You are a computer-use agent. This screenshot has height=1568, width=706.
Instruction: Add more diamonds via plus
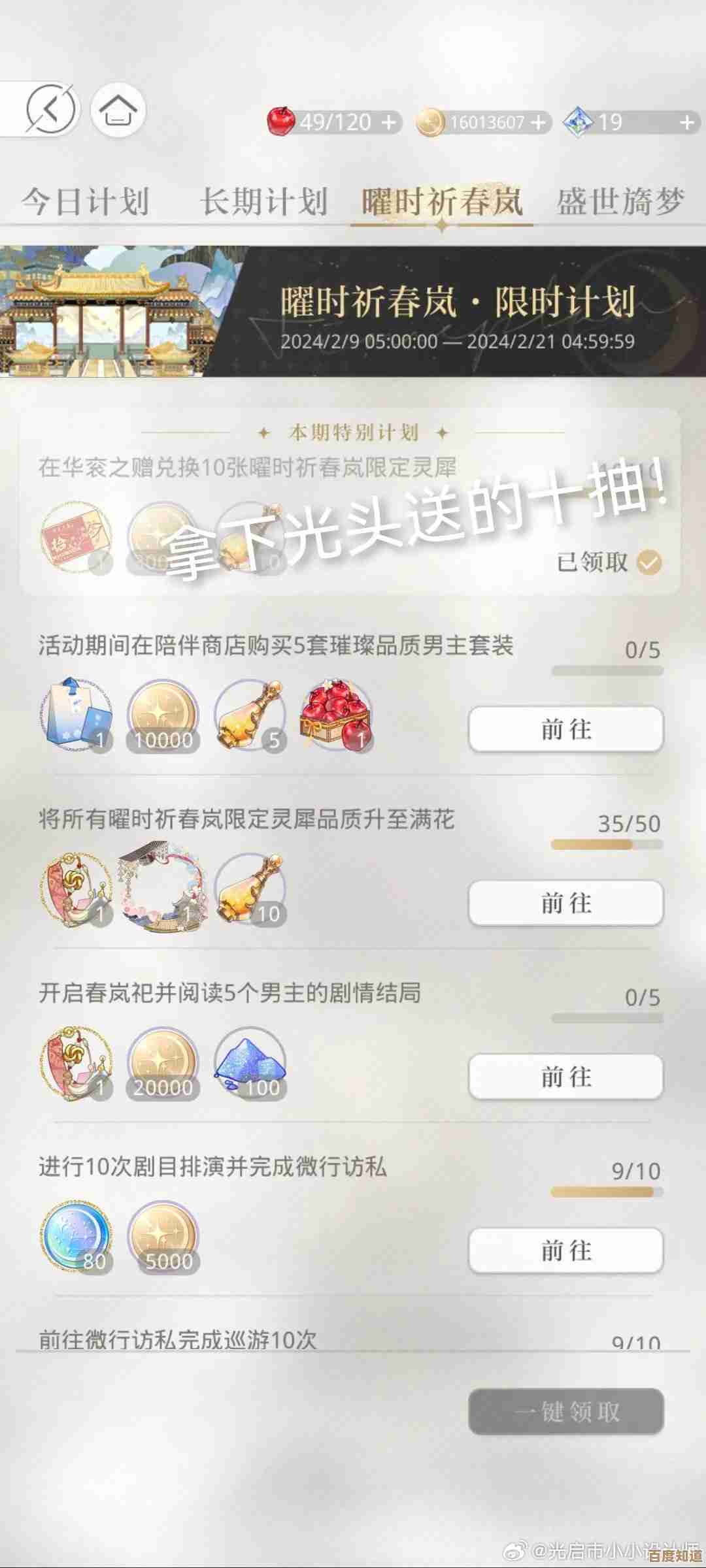(686, 122)
